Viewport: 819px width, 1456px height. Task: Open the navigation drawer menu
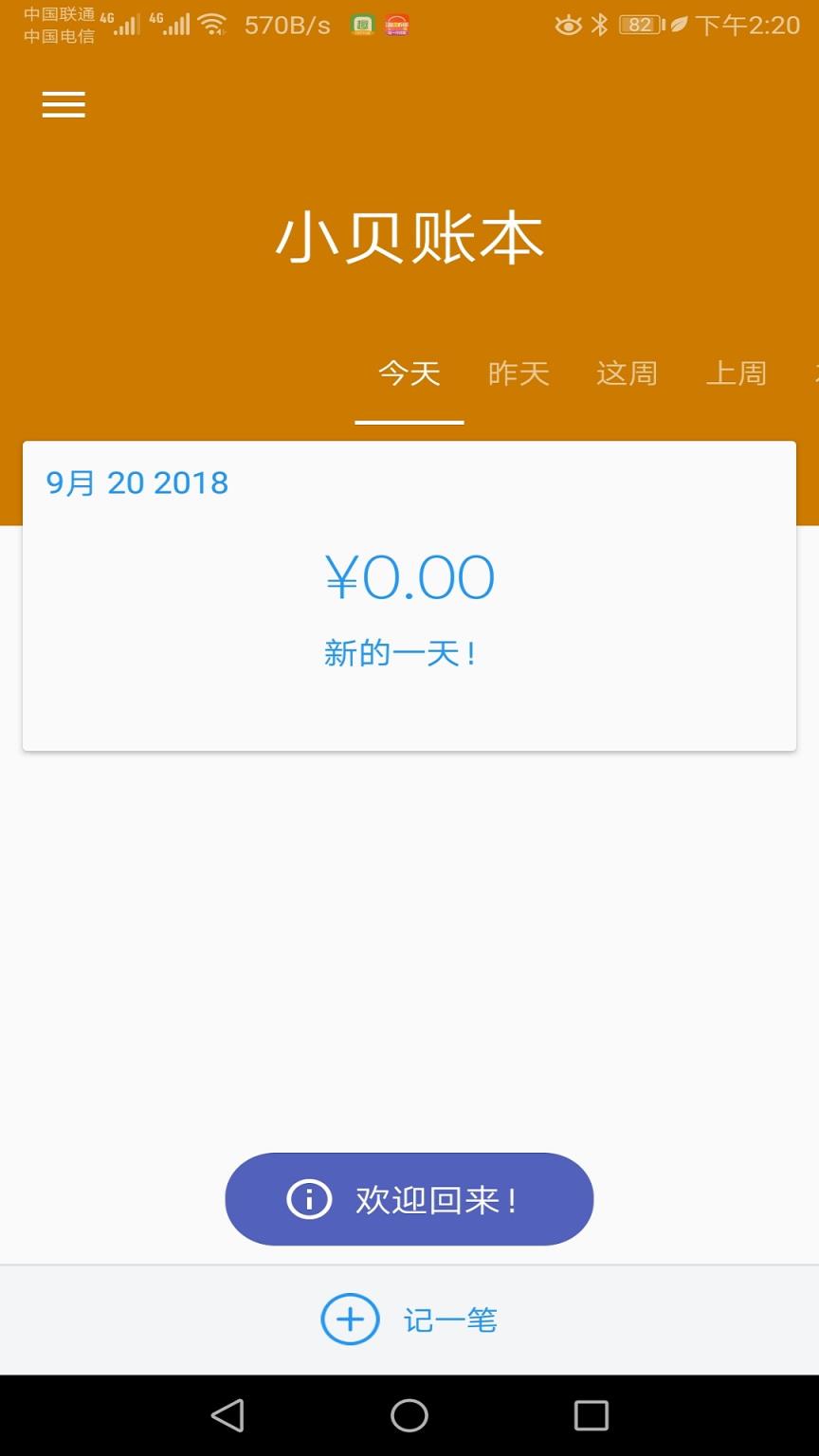[63, 104]
